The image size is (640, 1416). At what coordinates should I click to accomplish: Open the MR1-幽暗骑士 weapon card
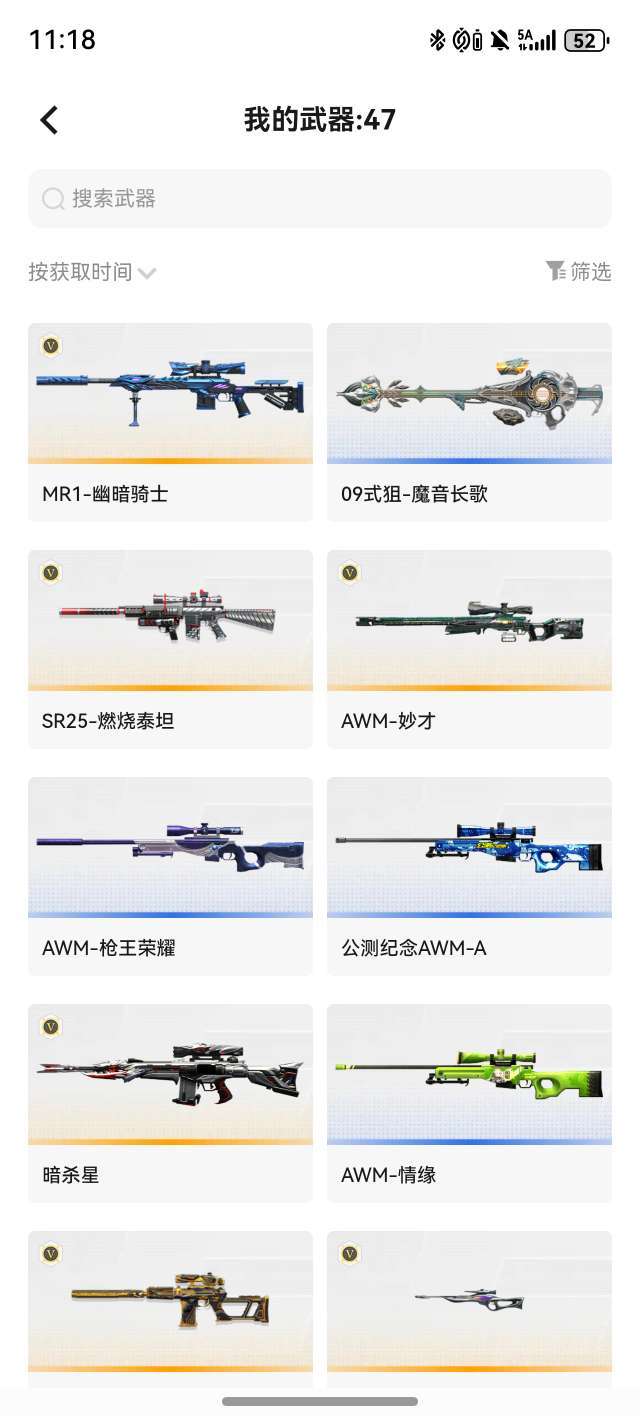pyautogui.click(x=170, y=421)
